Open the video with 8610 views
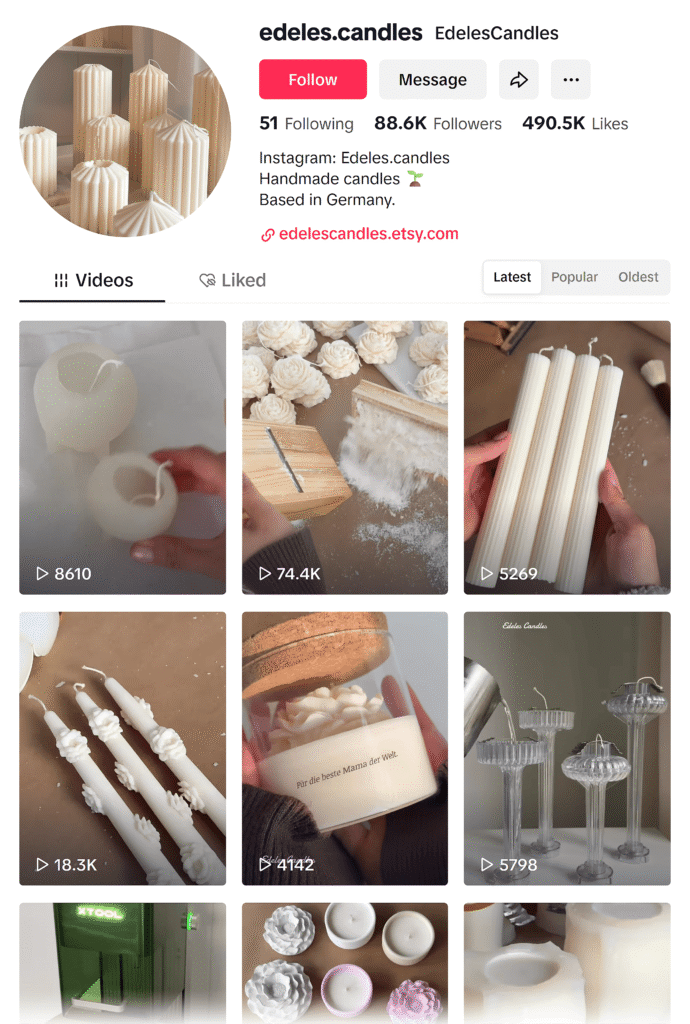 tap(122, 457)
